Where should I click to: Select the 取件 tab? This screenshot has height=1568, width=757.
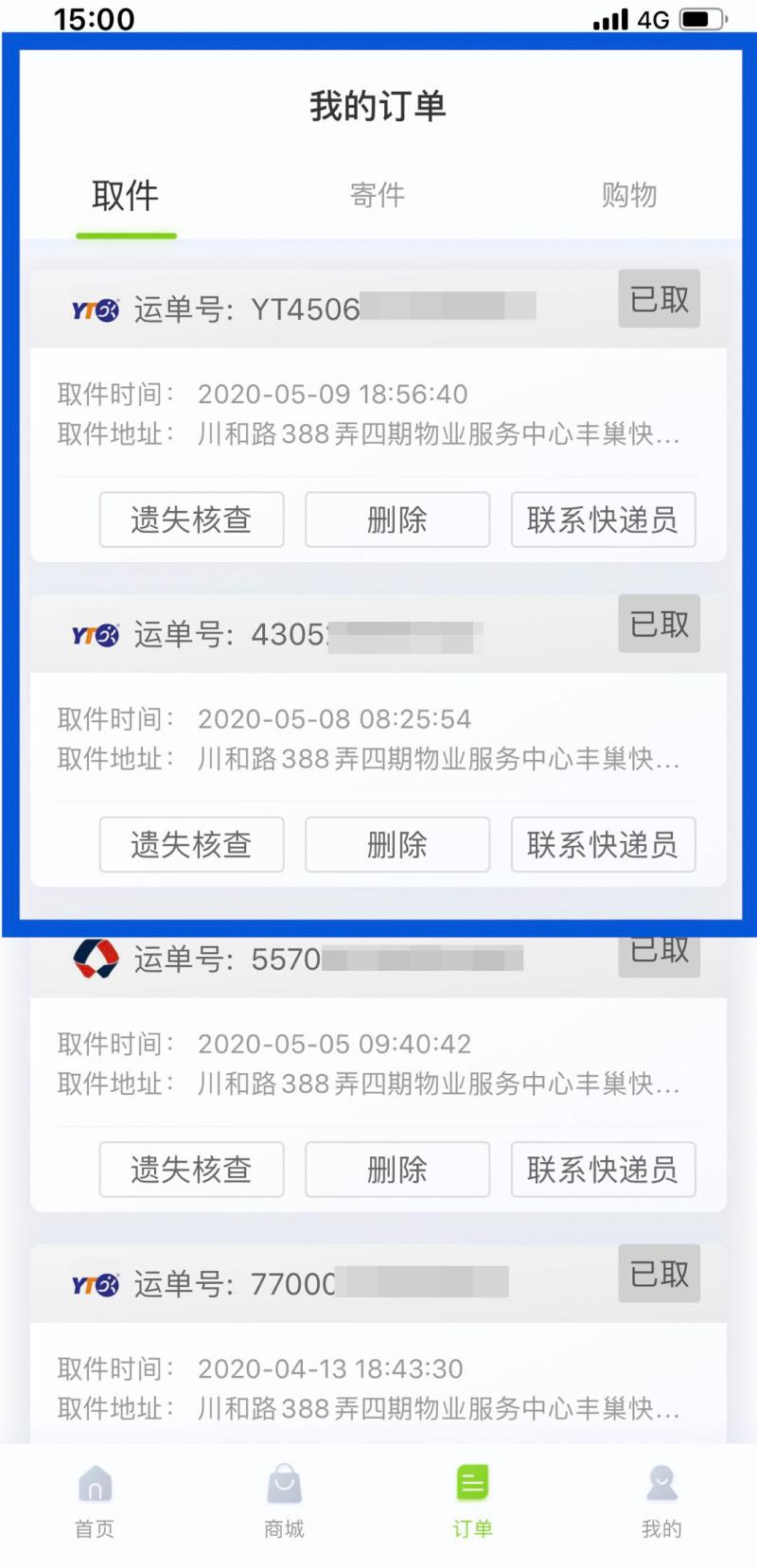point(126,197)
